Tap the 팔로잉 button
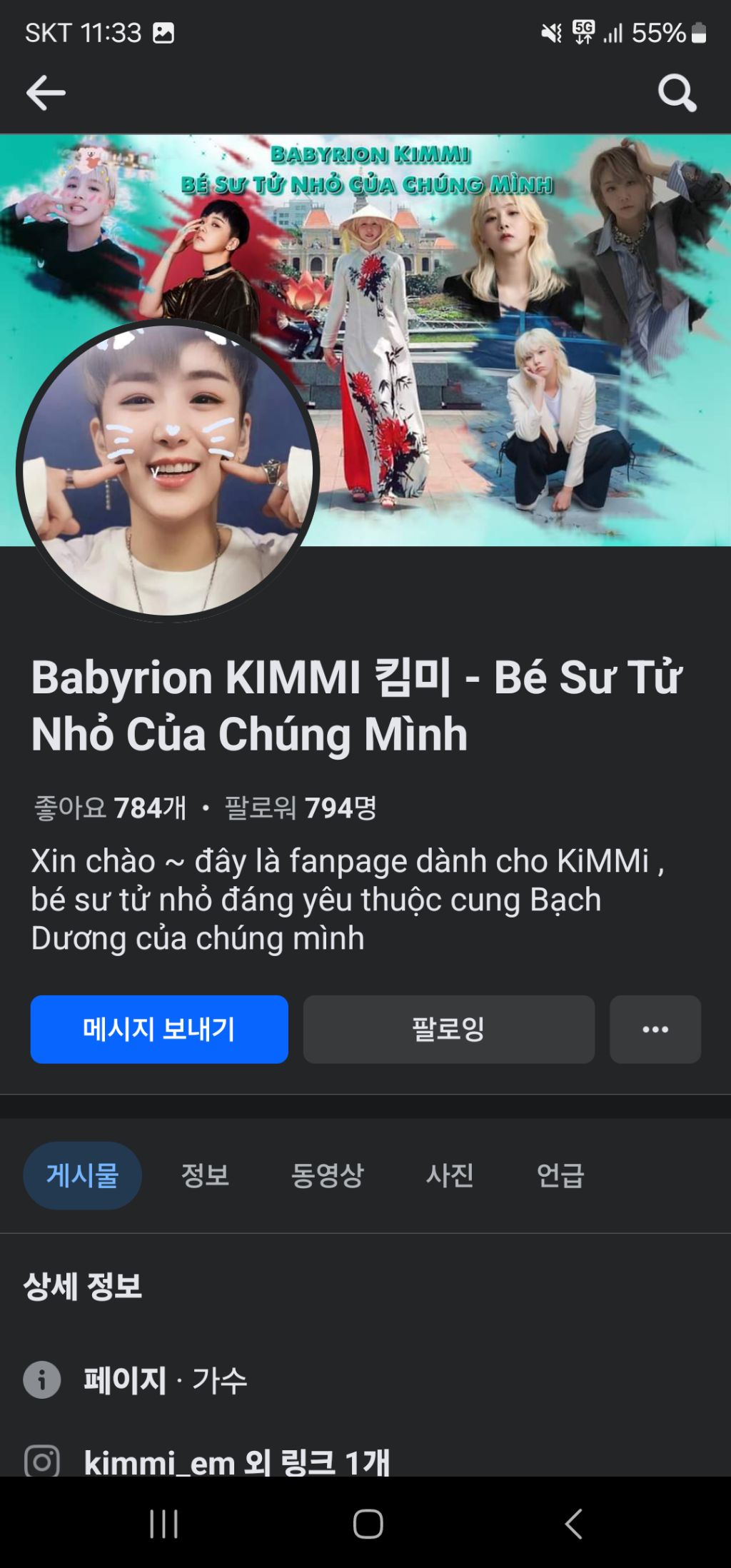The width and height of the screenshot is (731, 1568). point(448,1029)
